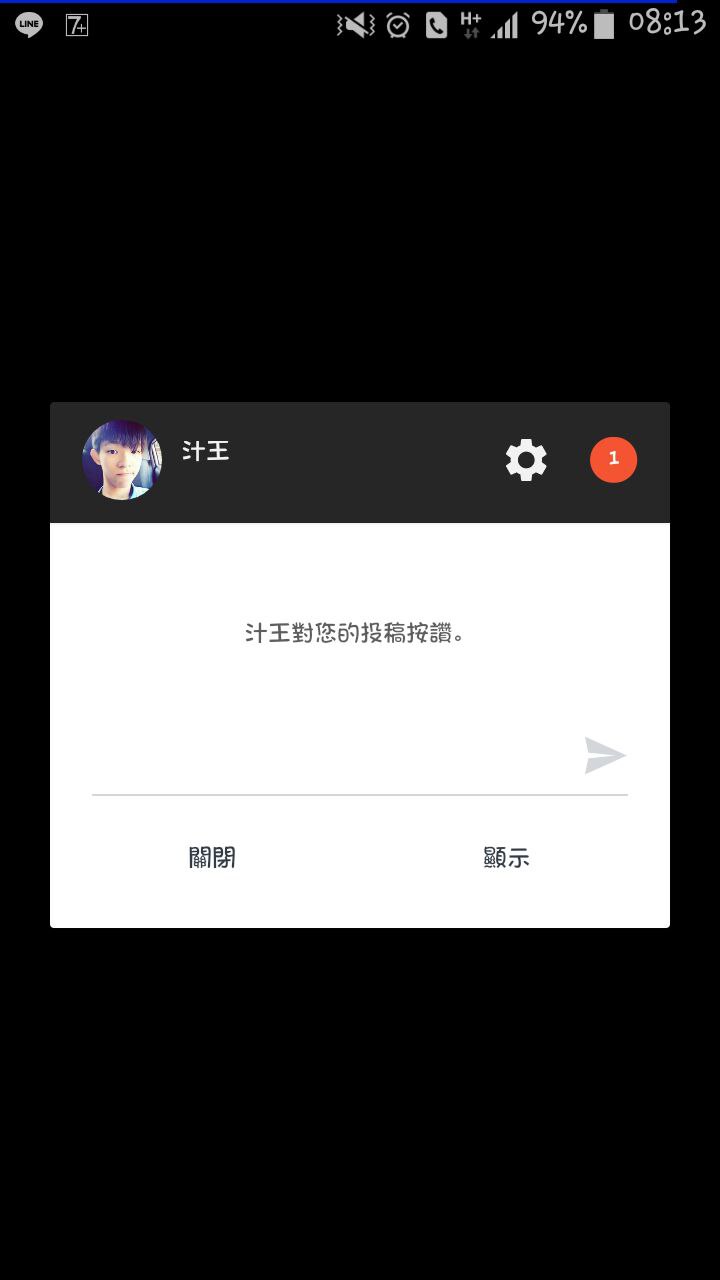Tap the send arrow icon
Image resolution: width=720 pixels, height=1280 pixels.
[605, 756]
